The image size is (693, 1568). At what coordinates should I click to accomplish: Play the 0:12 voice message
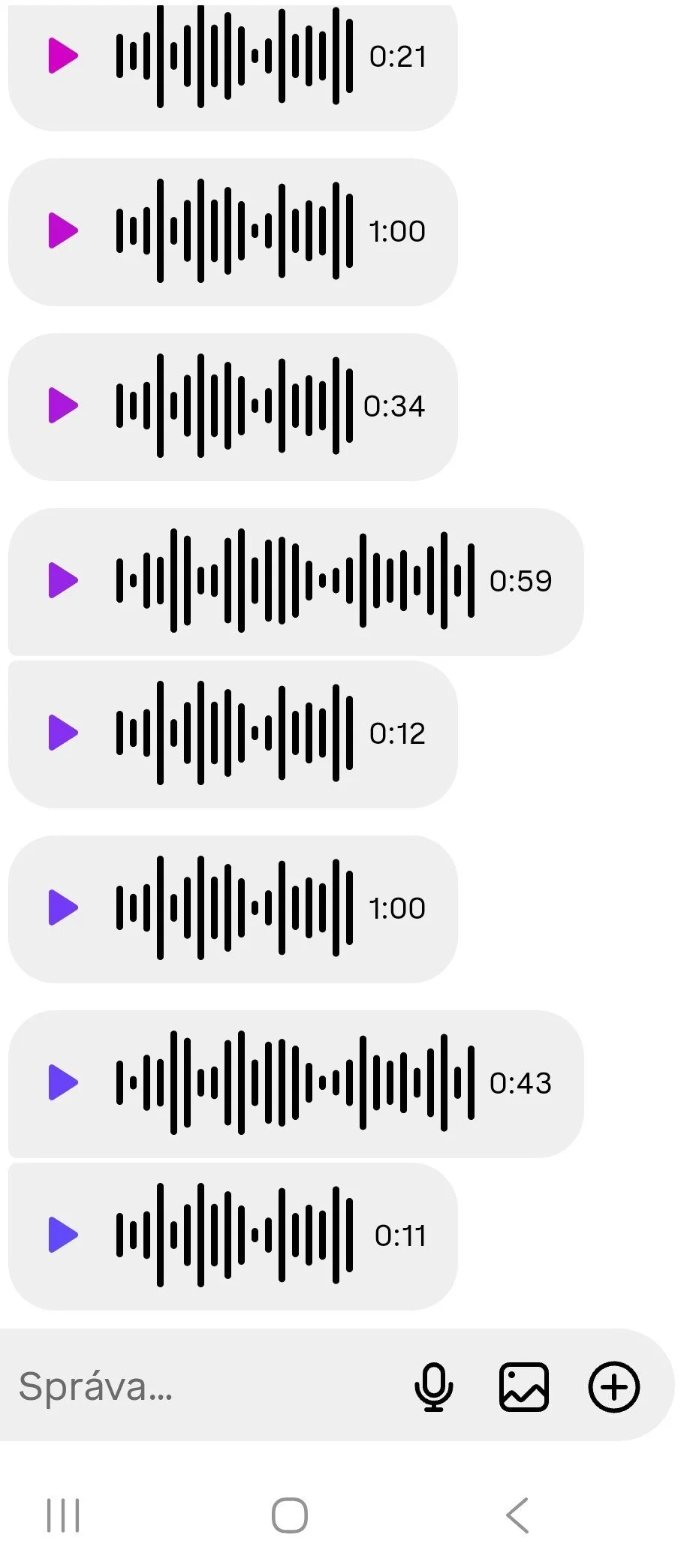pyautogui.click(x=63, y=733)
